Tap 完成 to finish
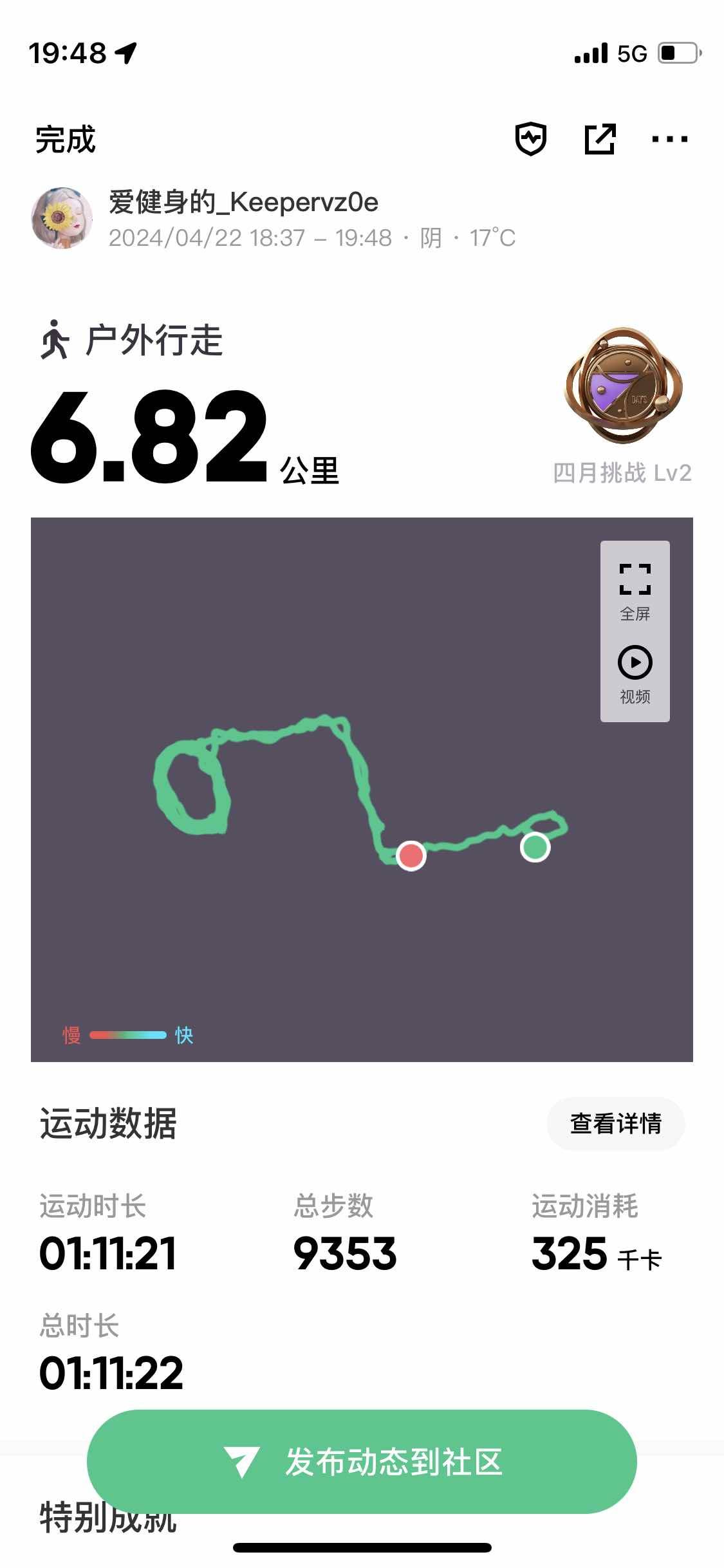This screenshot has height=1568, width=724. pyautogui.click(x=65, y=140)
